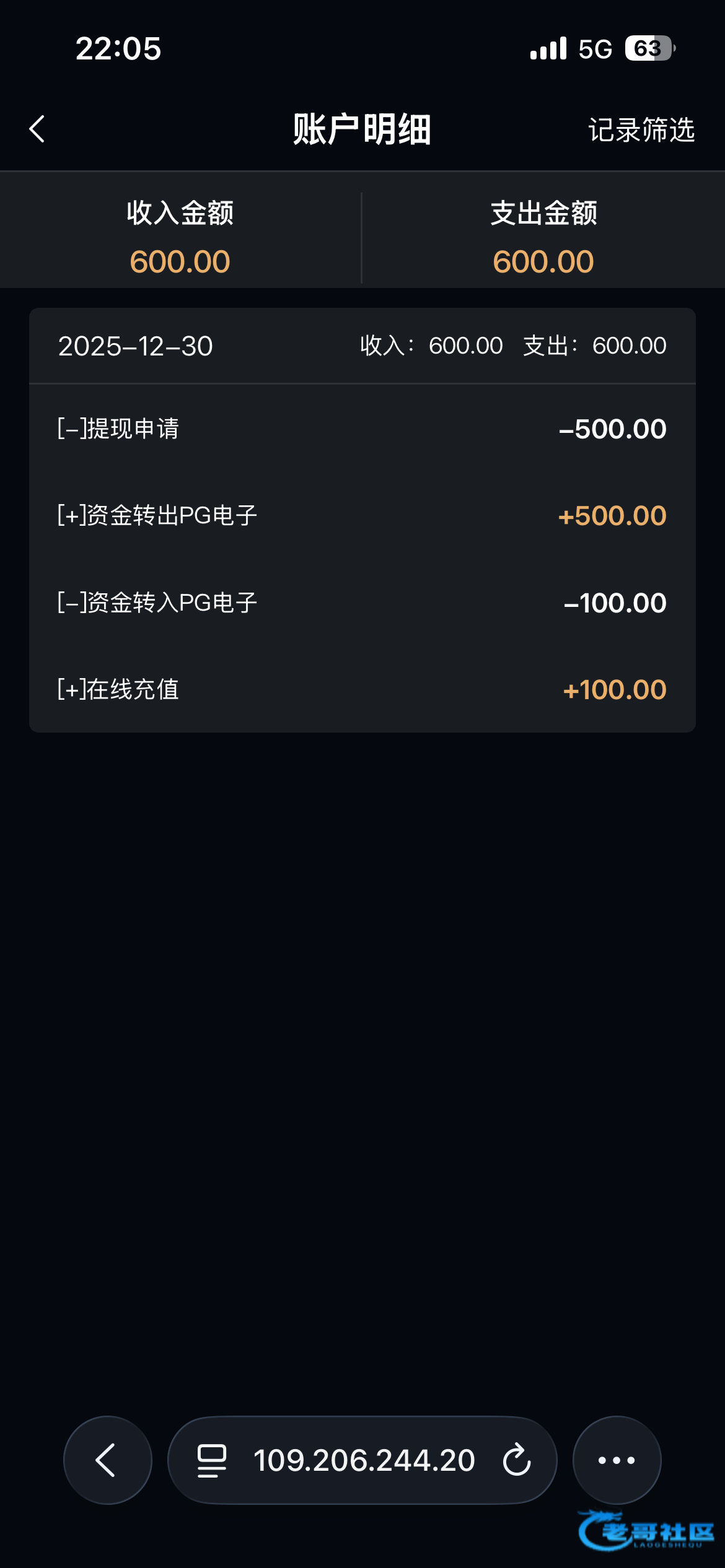
Task: Open the 在线充值 transaction entry
Action: point(362,689)
